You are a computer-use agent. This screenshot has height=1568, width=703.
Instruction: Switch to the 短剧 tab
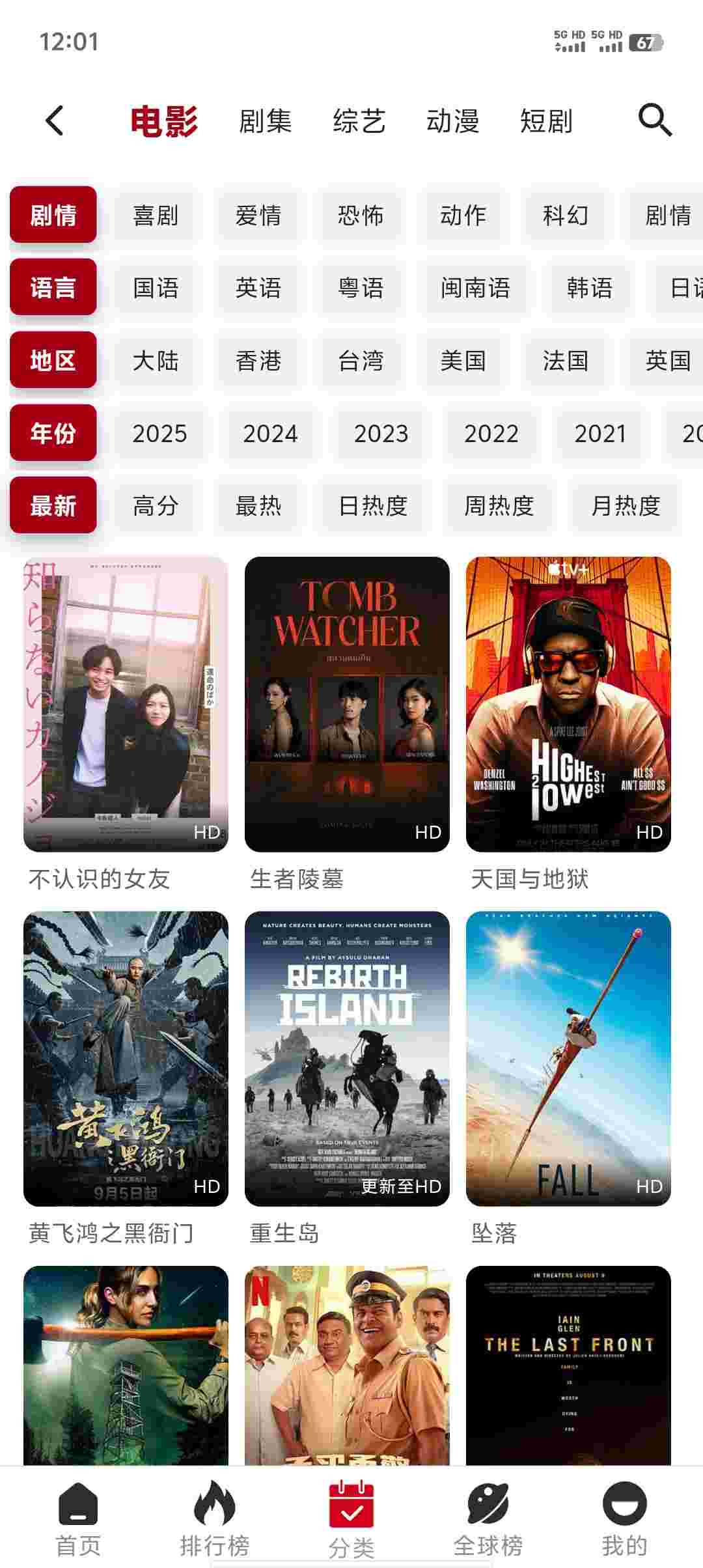pyautogui.click(x=546, y=121)
